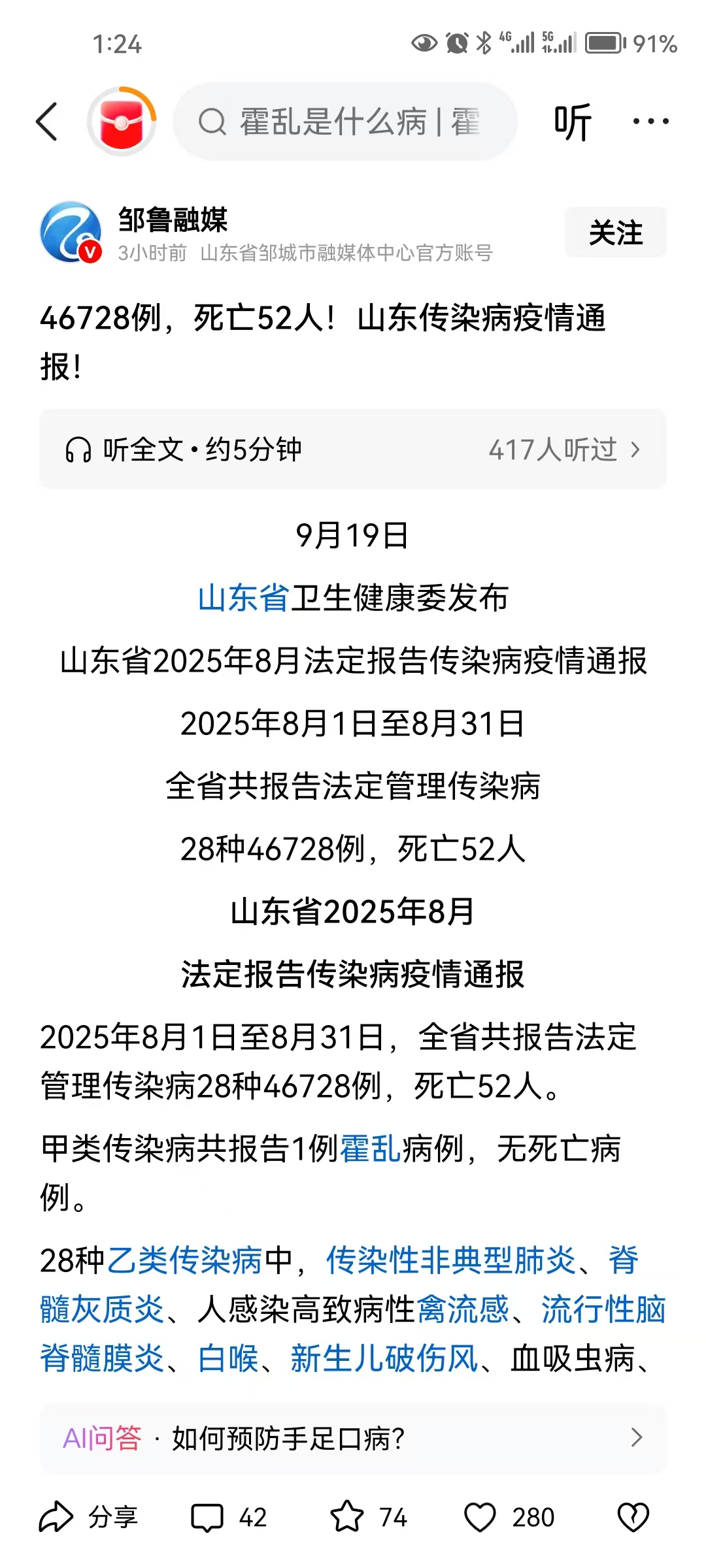This screenshot has height=1568, width=706.
Task: Go back using the top arrow
Action: [47, 122]
